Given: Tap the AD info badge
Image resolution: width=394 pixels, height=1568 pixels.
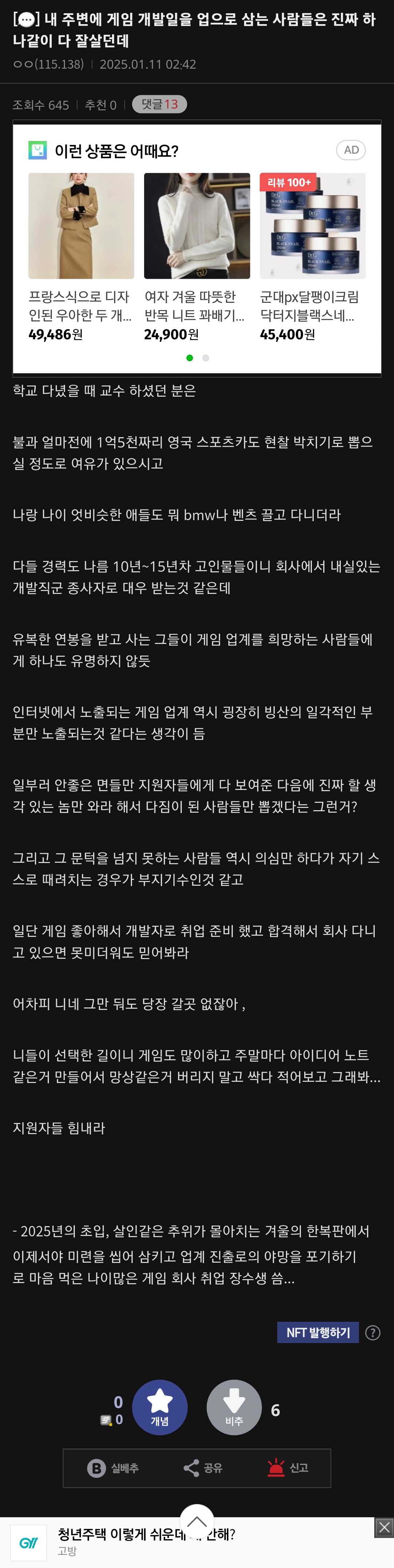Looking at the screenshot, I should 351,150.
